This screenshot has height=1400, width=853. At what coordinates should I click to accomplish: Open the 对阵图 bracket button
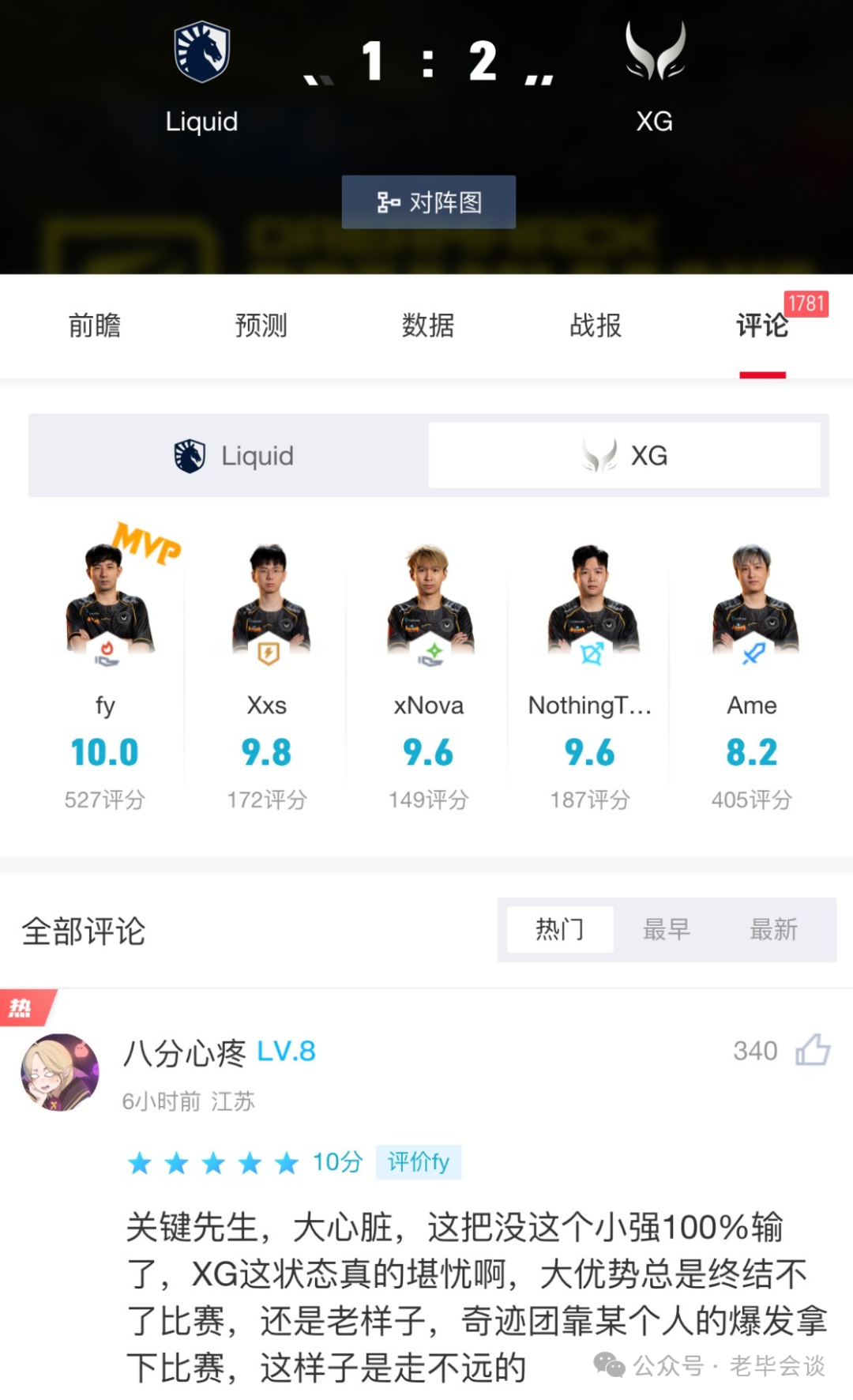click(x=429, y=202)
